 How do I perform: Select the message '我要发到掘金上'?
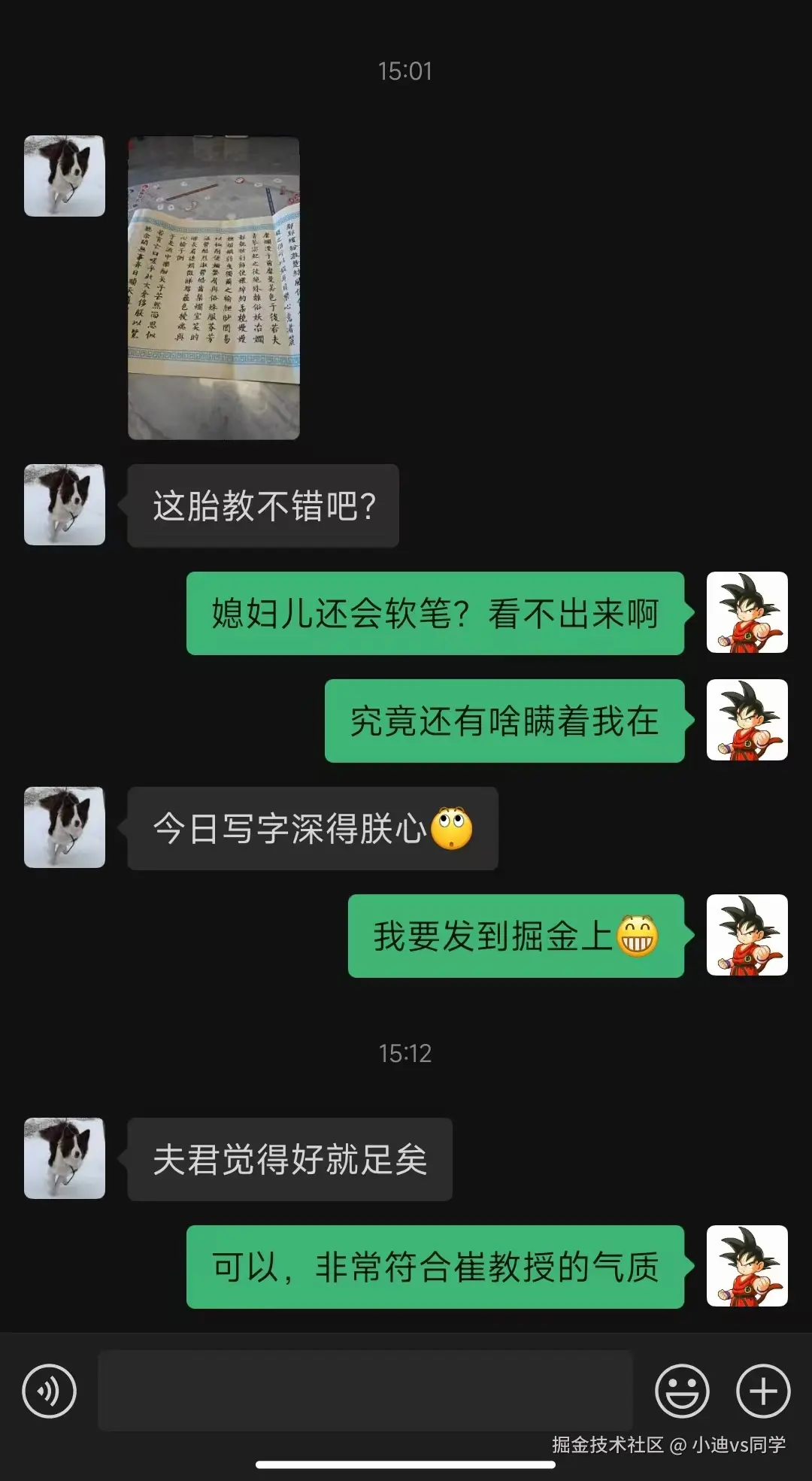[x=515, y=936]
